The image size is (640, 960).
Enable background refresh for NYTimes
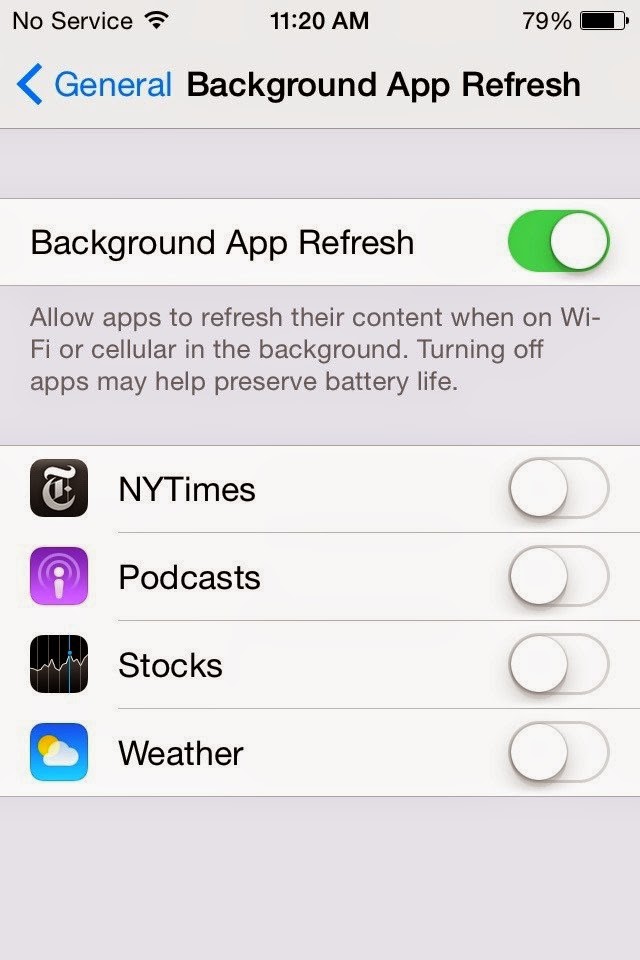pyautogui.click(x=559, y=489)
